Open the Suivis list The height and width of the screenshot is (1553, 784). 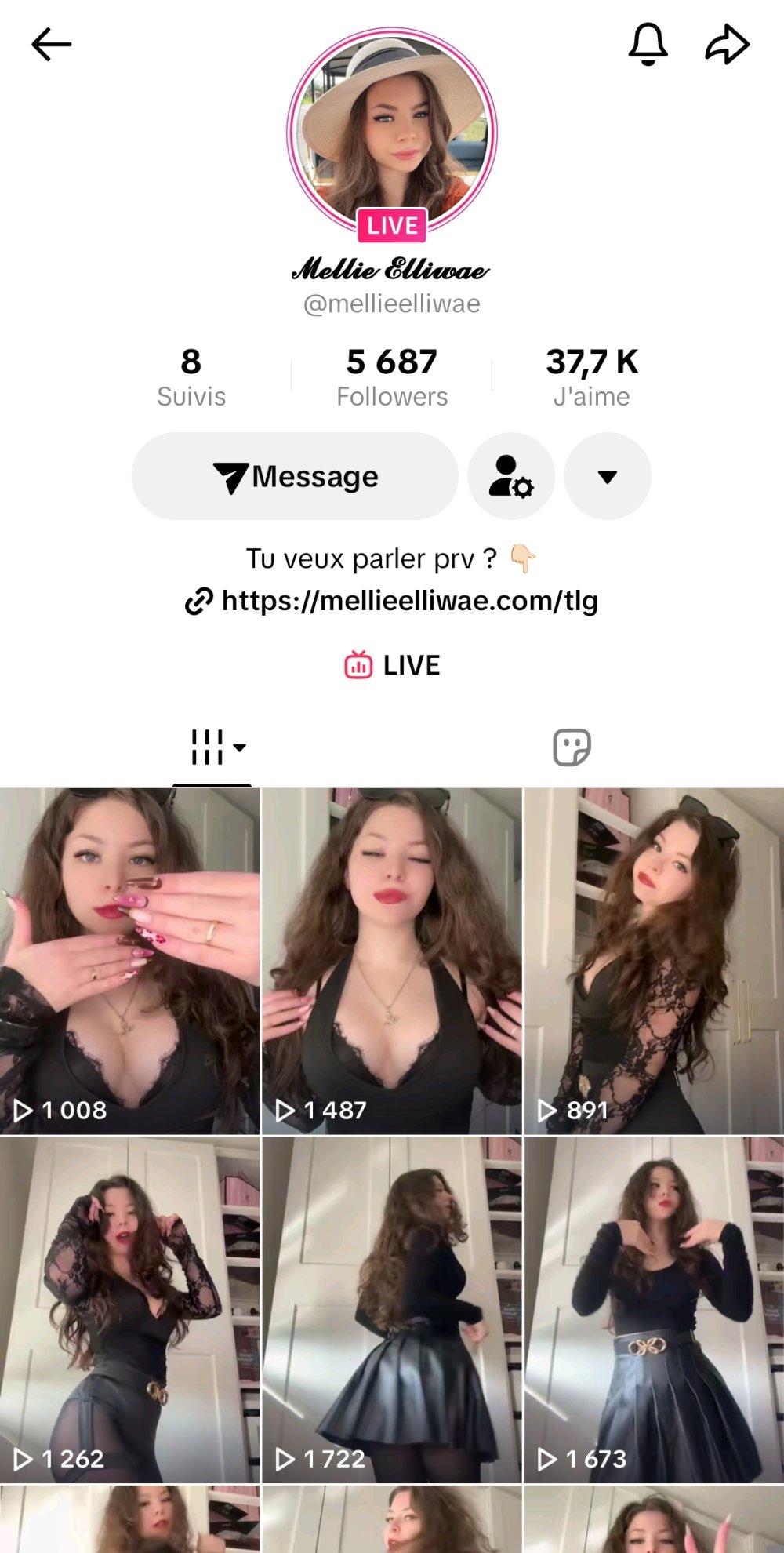point(191,377)
